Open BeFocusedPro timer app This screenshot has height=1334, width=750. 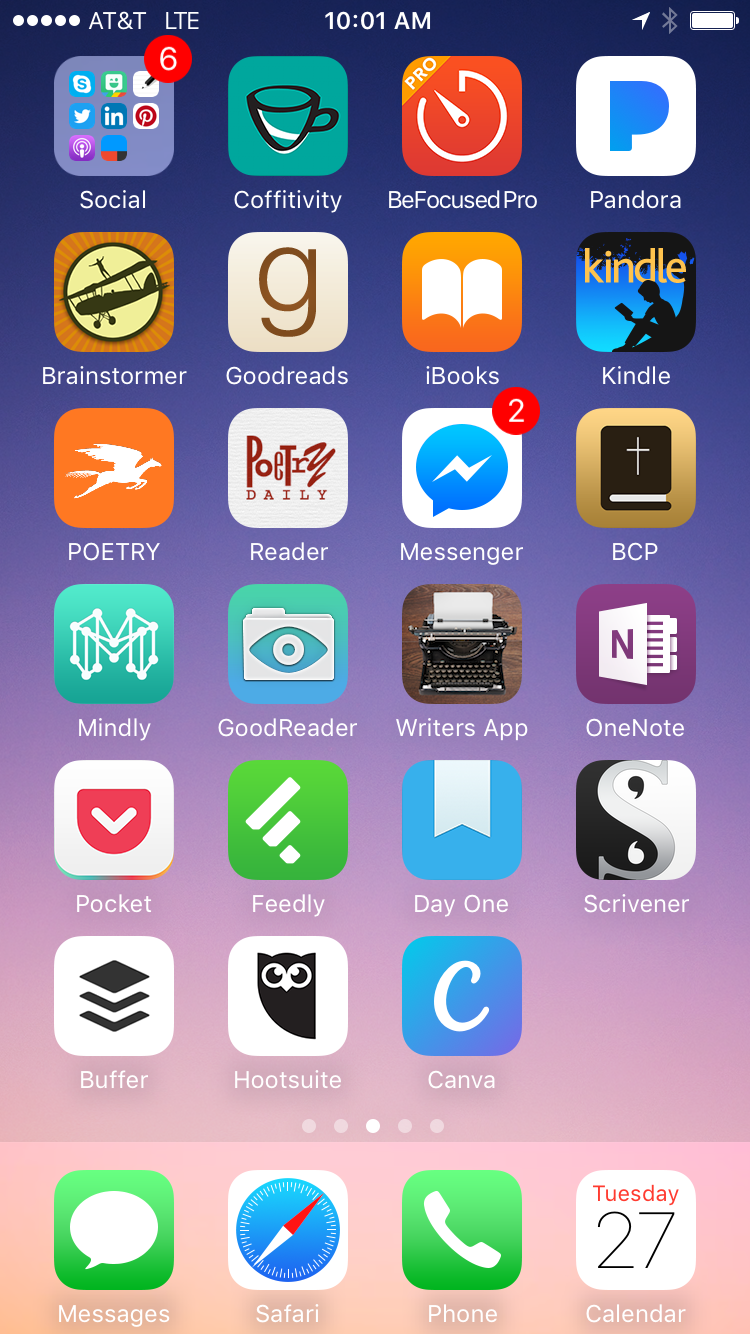(462, 116)
